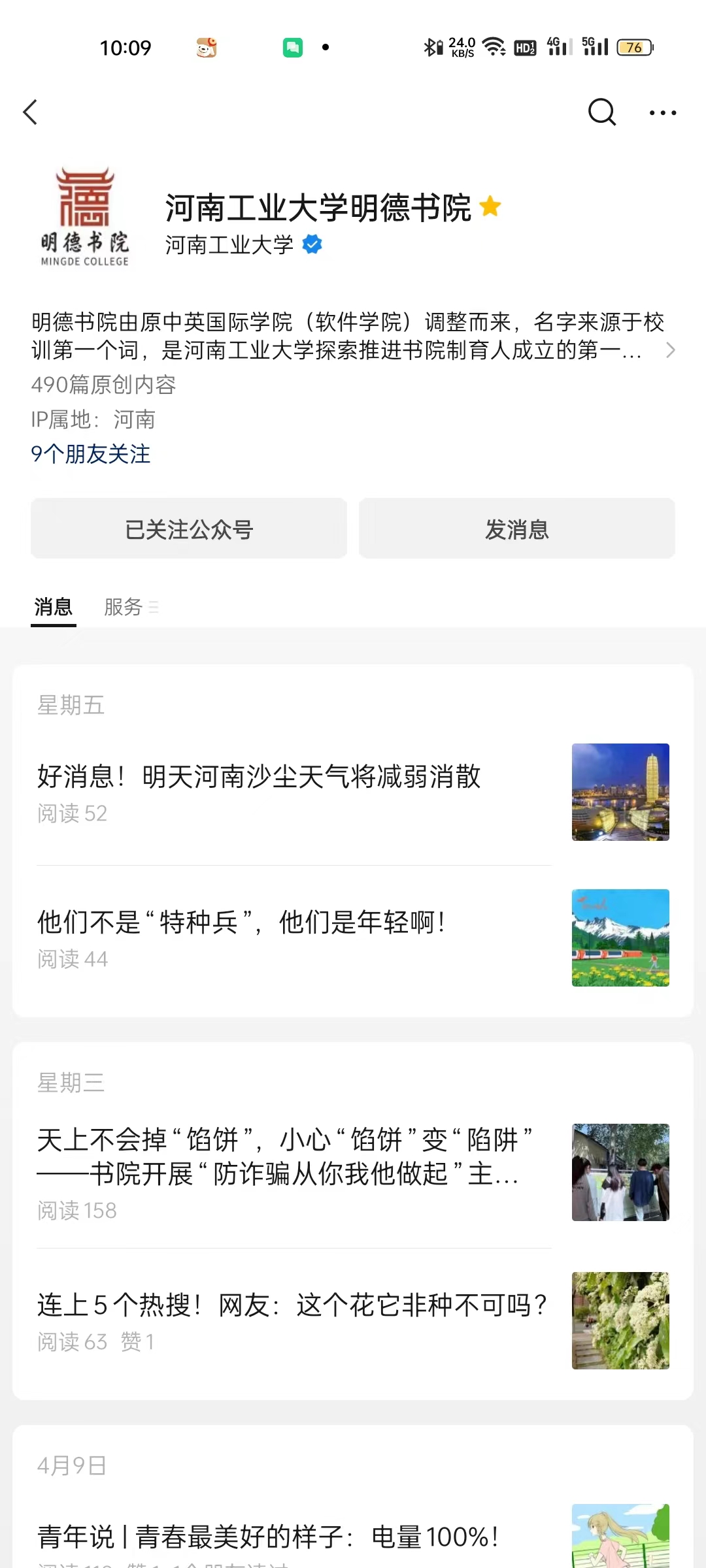Image resolution: width=706 pixels, height=1568 pixels.
Task: Tap the 已关注公众号 button
Action: [x=189, y=529]
